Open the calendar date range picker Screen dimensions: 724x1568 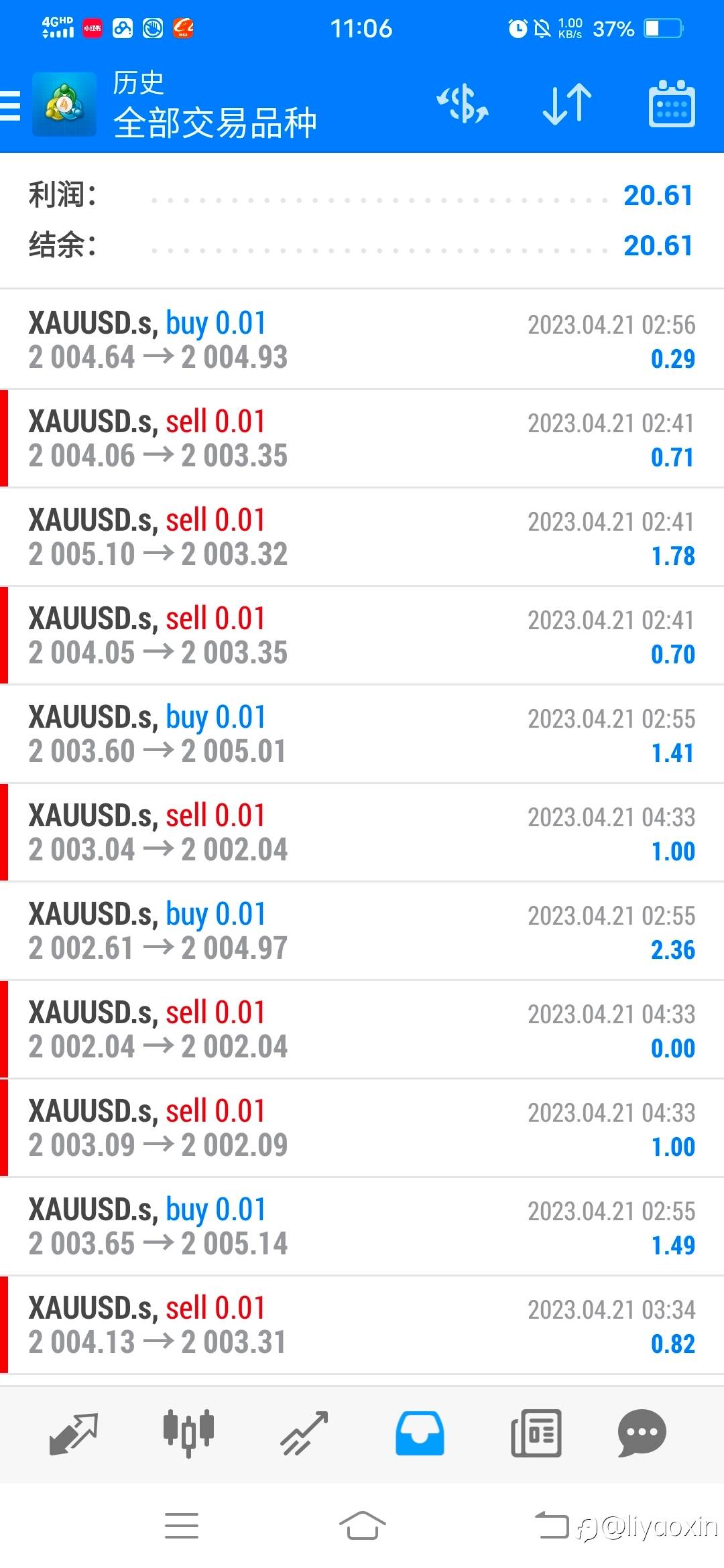[672, 104]
